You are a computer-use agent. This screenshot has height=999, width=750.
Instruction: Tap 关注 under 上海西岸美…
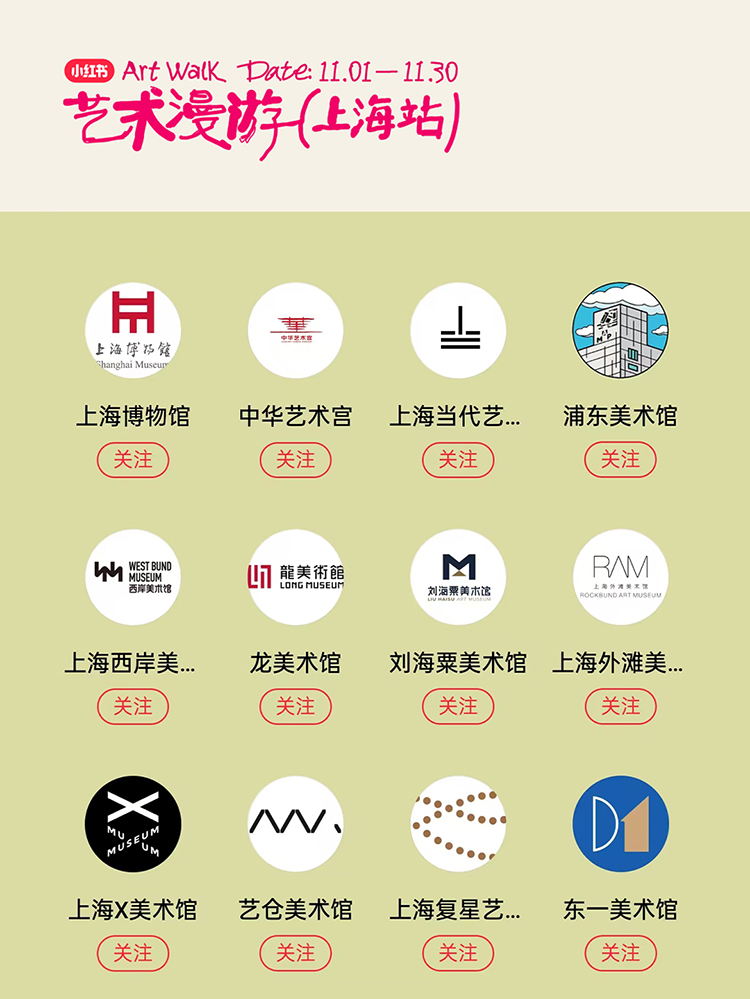pos(133,707)
